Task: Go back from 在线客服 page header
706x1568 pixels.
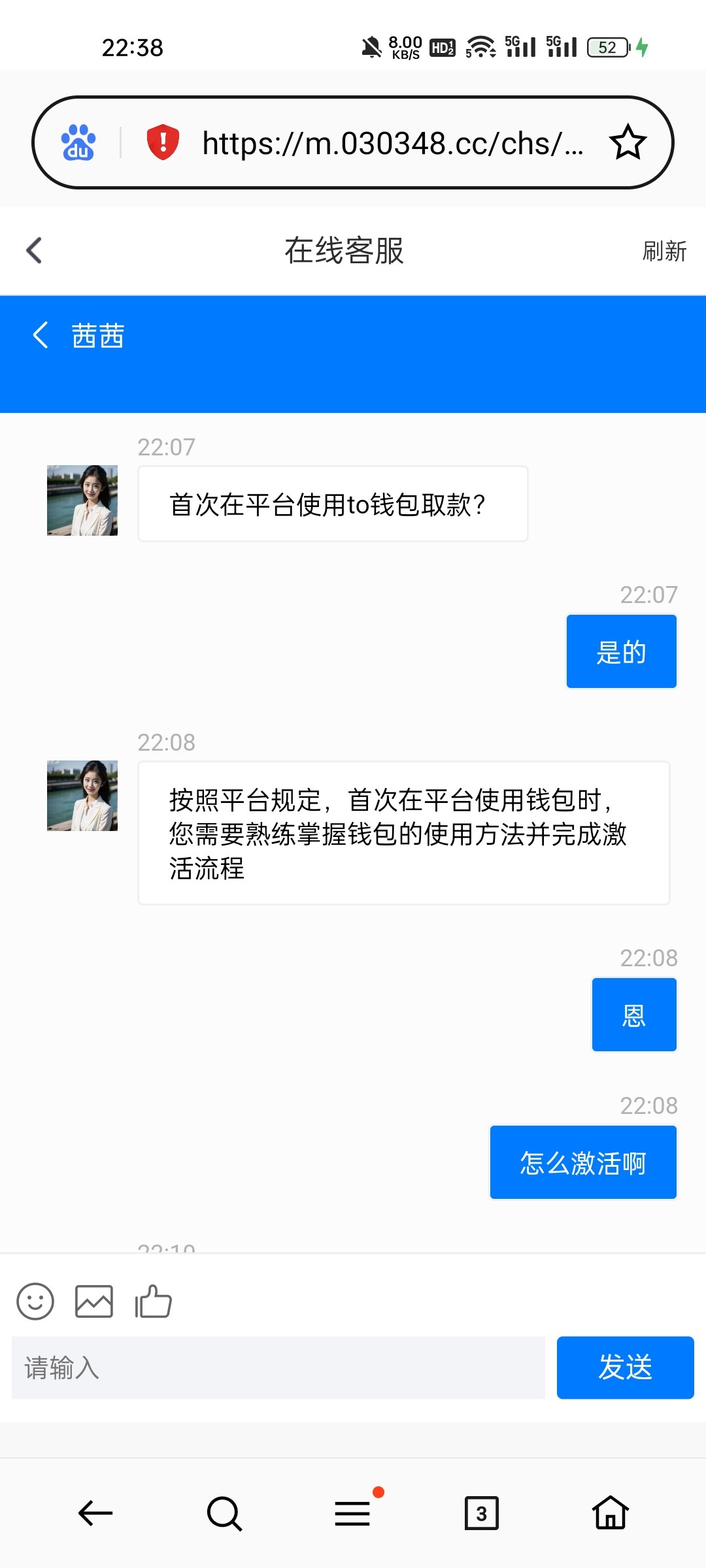Action: [34, 250]
